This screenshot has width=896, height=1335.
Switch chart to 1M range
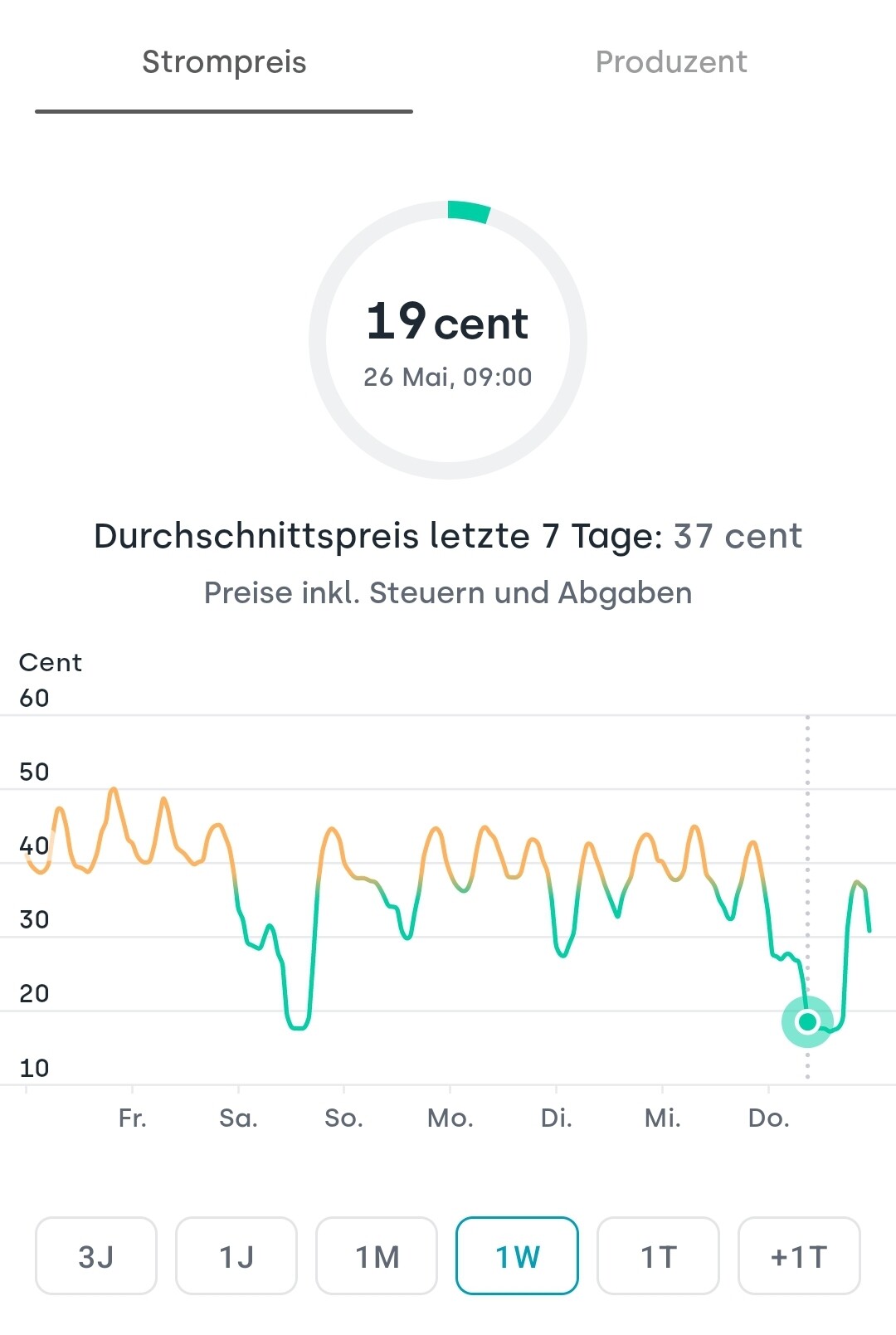tap(377, 1255)
